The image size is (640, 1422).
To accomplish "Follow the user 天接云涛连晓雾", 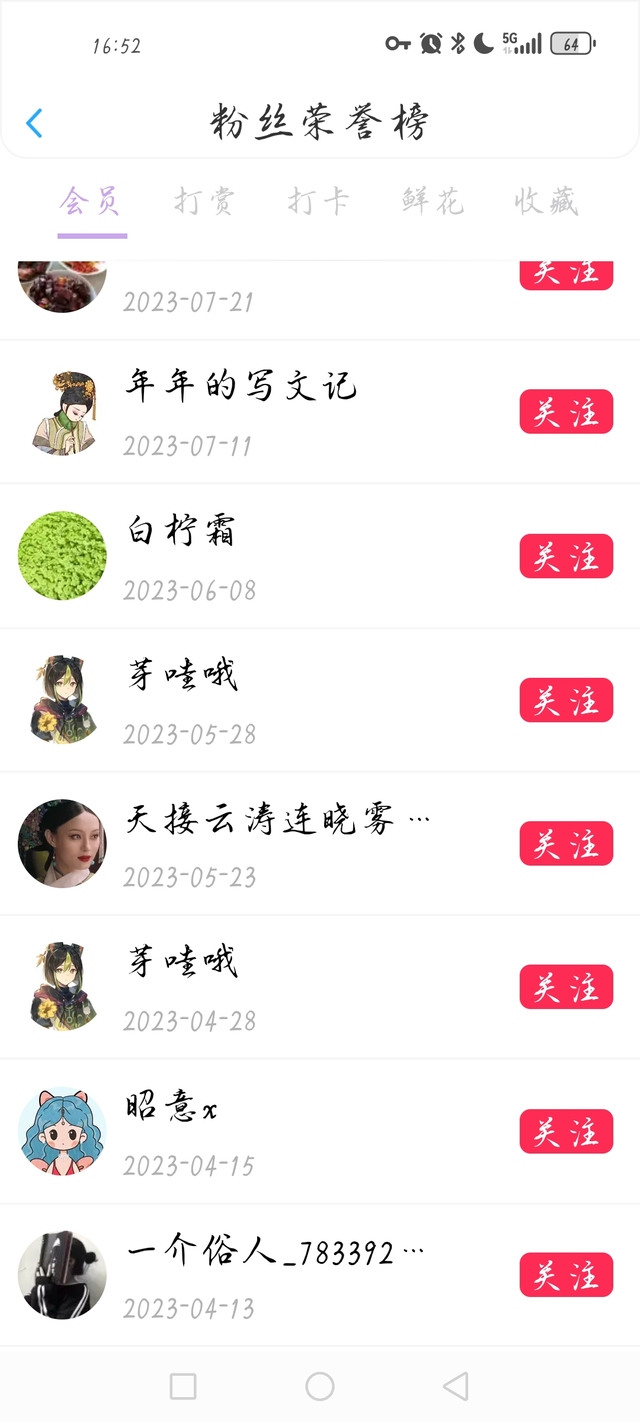I will tap(566, 844).
